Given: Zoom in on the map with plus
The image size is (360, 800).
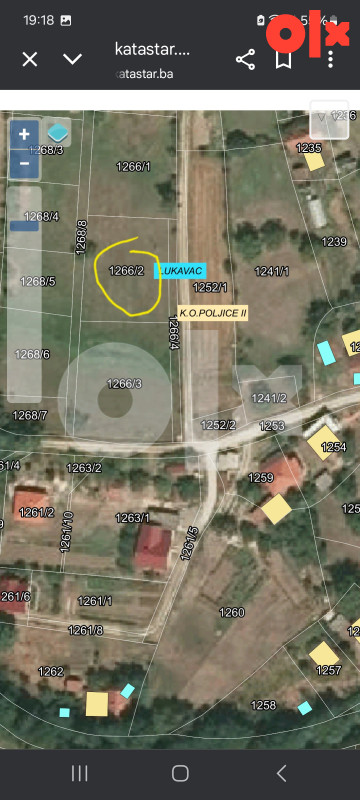Looking at the screenshot, I should 24,134.
